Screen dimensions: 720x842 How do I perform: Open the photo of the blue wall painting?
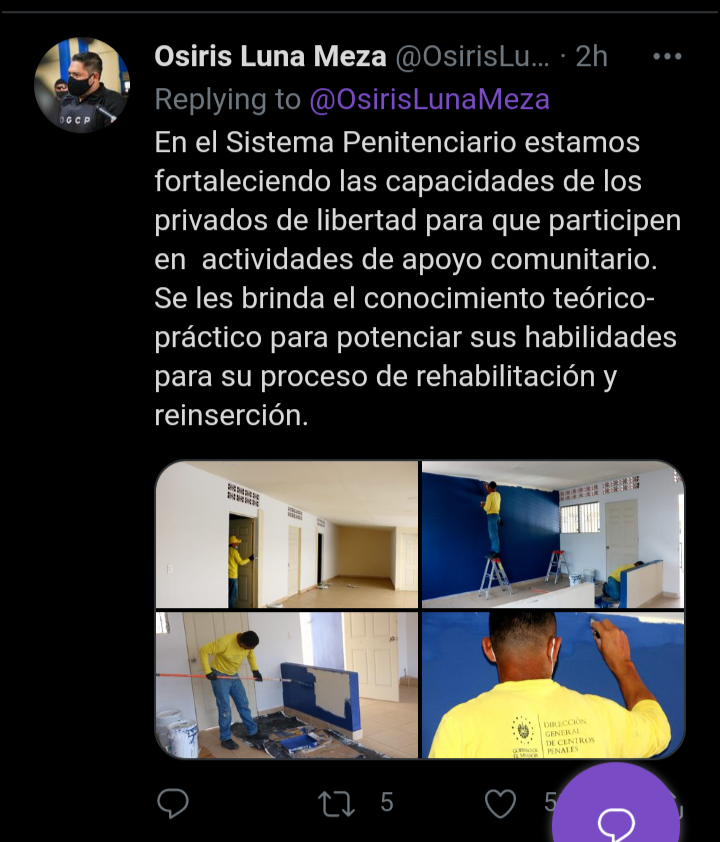click(x=553, y=534)
